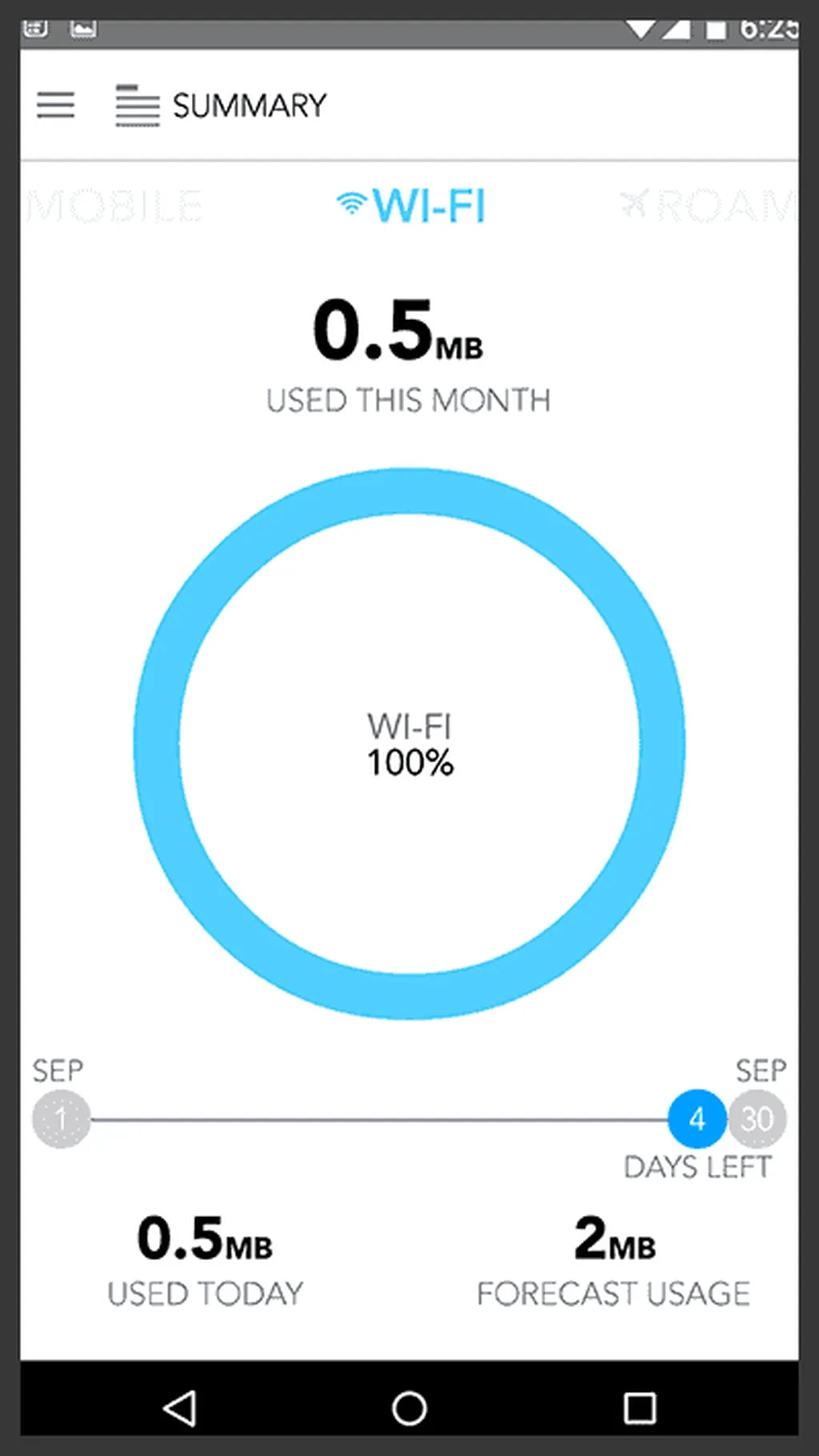This screenshot has height=1456, width=819.
Task: Go to the home screen
Action: pyautogui.click(x=409, y=1408)
